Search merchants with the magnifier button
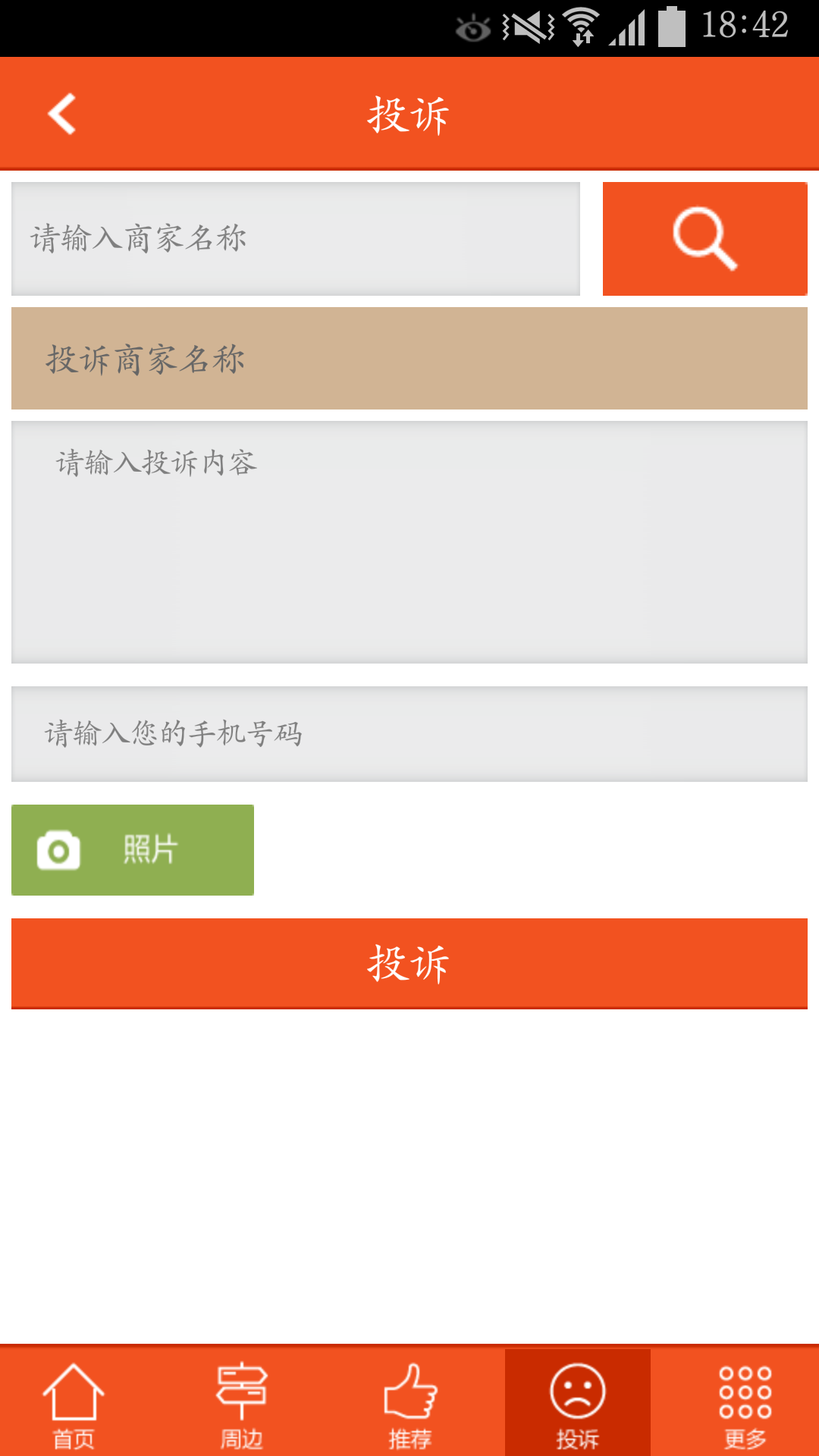 click(x=704, y=239)
